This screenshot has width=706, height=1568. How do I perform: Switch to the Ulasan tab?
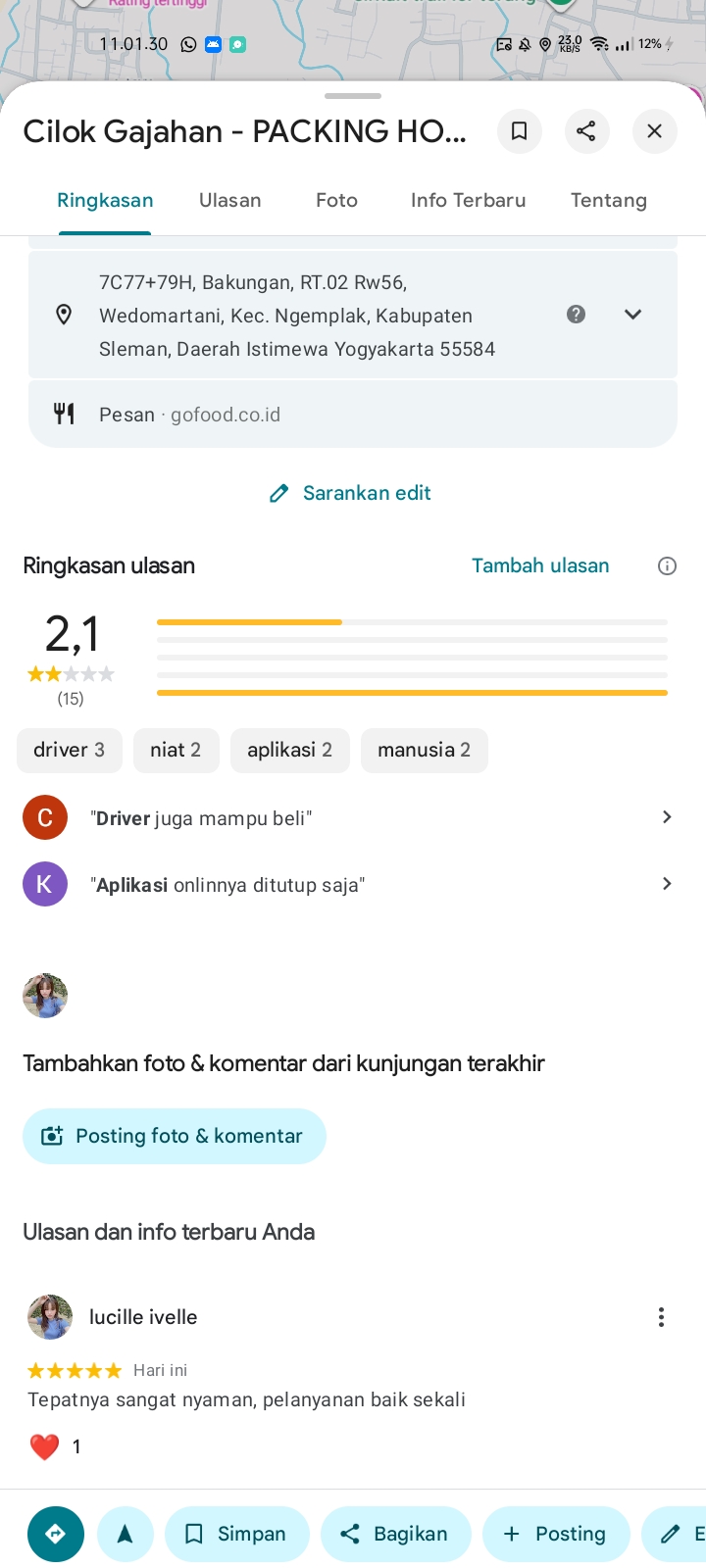tap(230, 201)
